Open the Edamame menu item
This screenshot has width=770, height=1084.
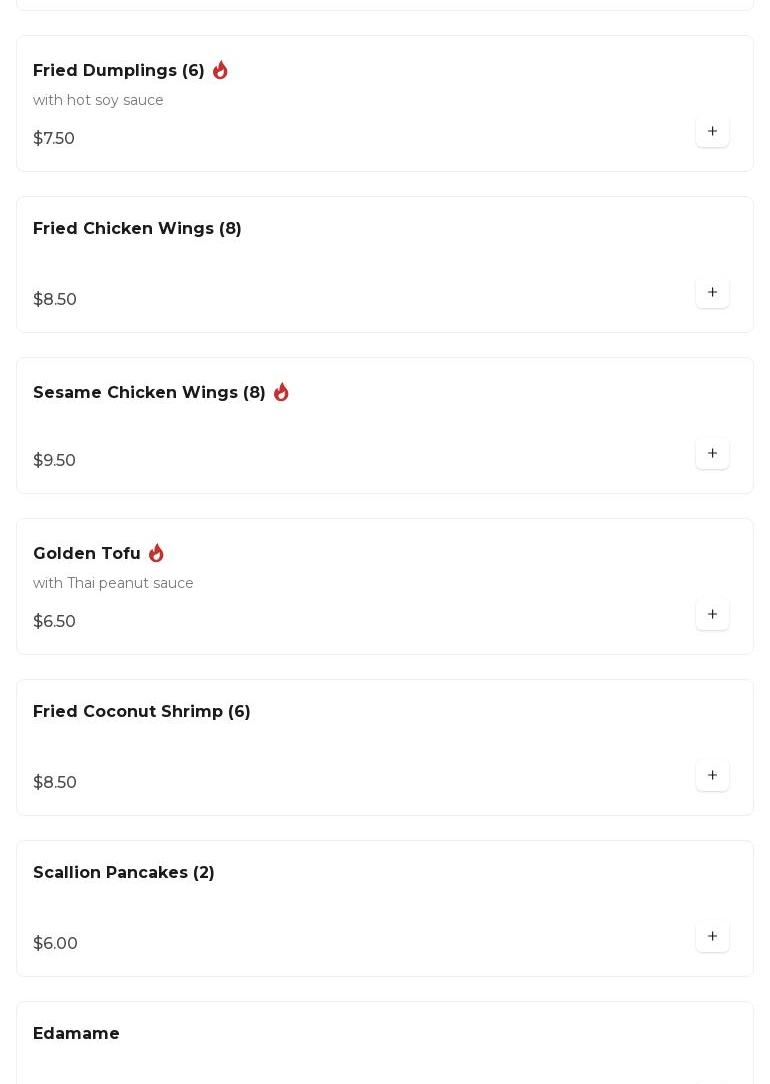[x=76, y=1034]
